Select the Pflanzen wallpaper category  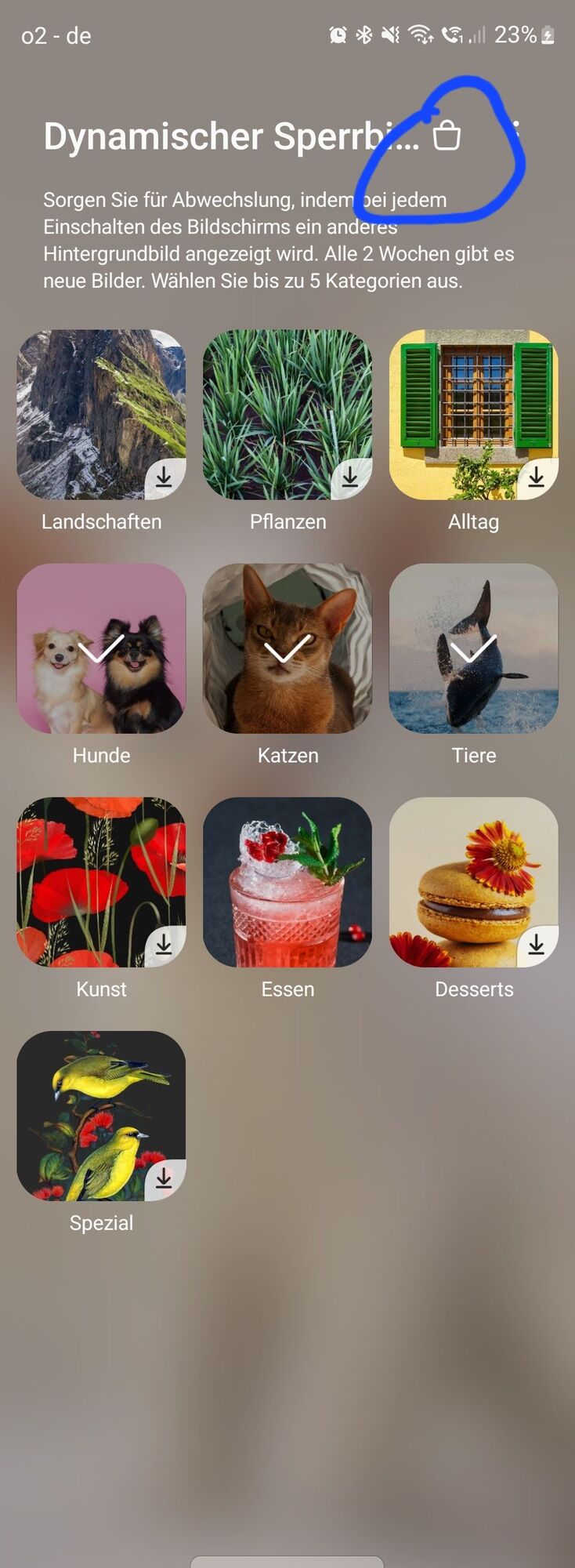tap(287, 415)
